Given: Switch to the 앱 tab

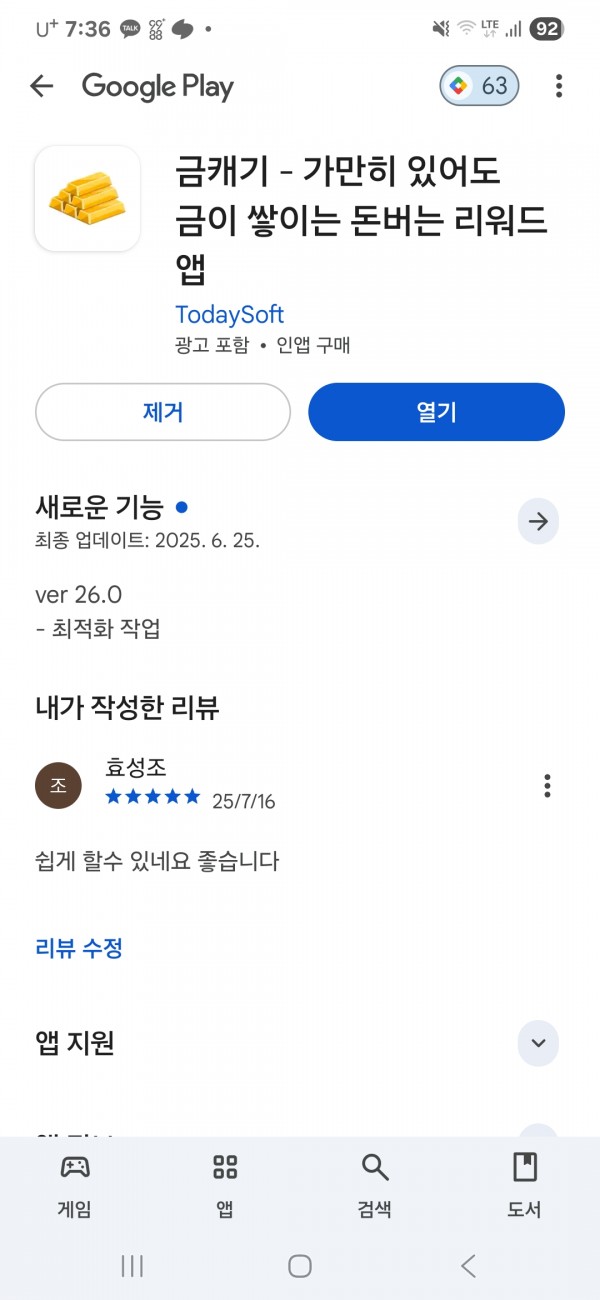Looking at the screenshot, I should 225,1186.
